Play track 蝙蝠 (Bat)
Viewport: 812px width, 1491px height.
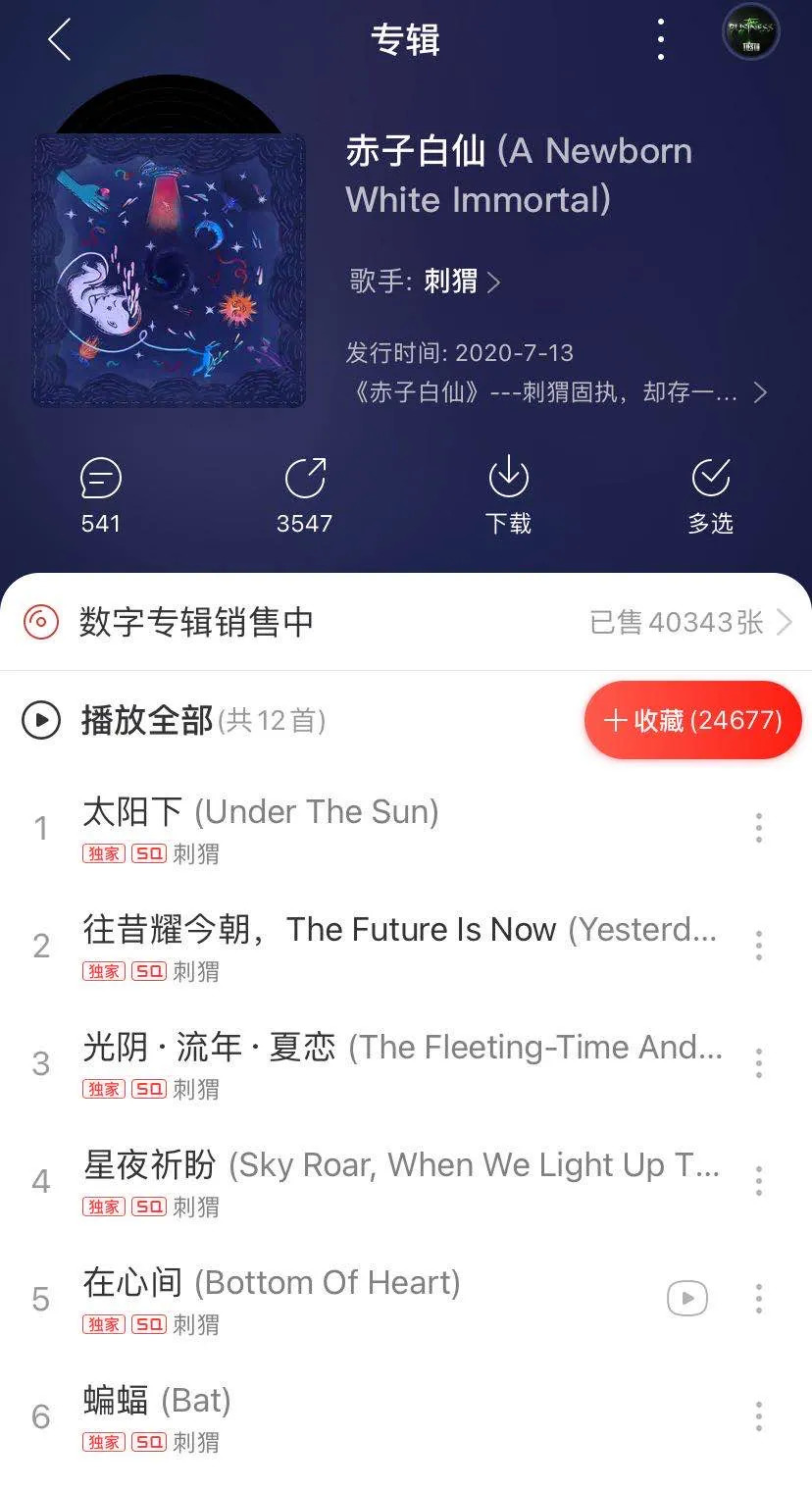point(294,1415)
